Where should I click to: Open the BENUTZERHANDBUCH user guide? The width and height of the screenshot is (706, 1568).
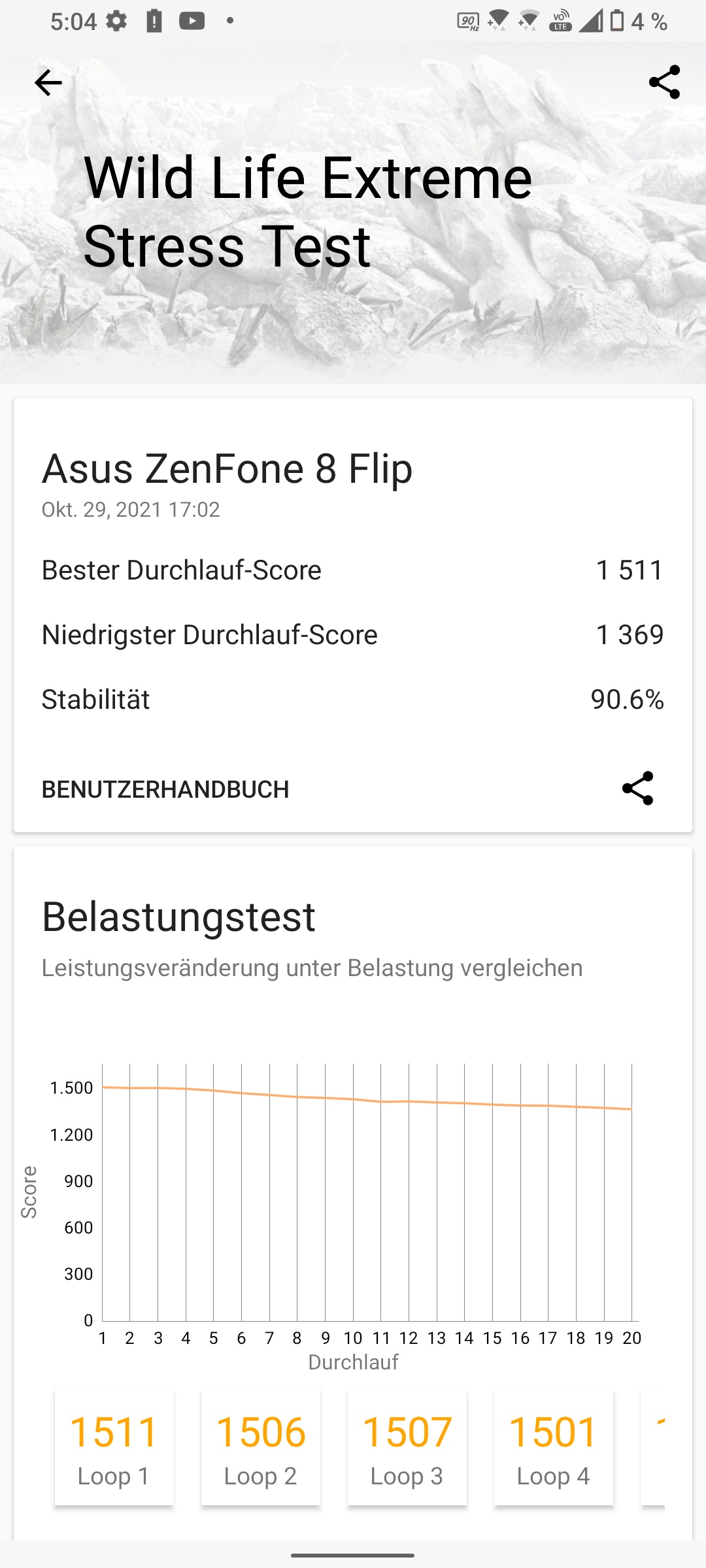(165, 789)
